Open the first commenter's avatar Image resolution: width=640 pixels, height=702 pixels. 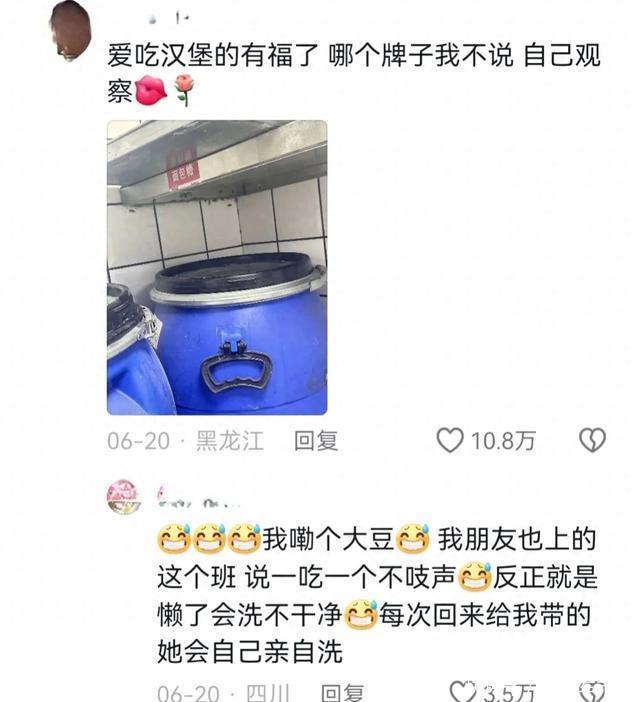pos(70,31)
